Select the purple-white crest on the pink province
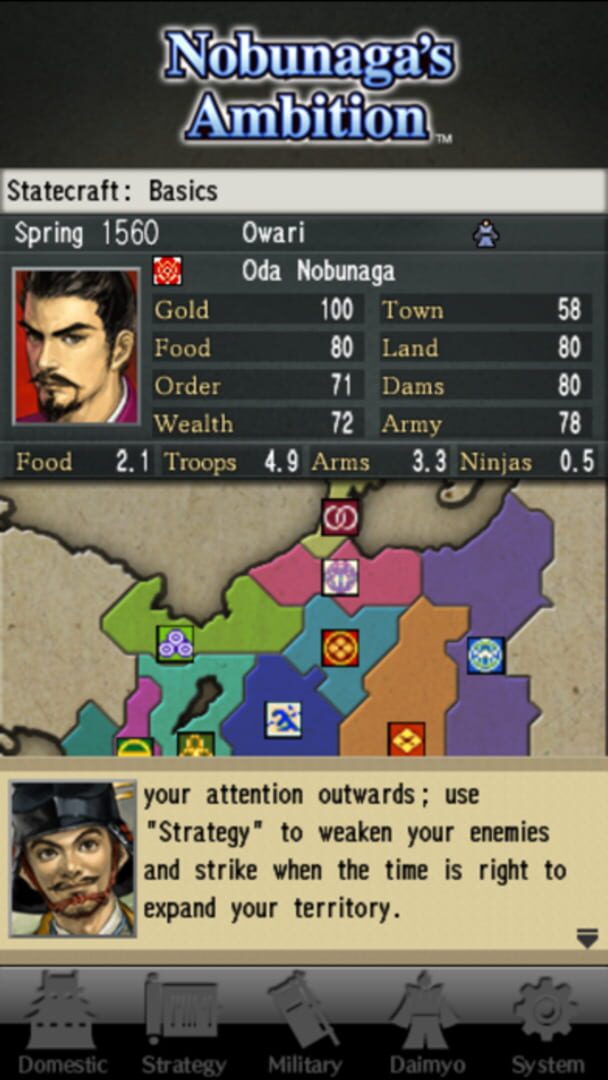The width and height of the screenshot is (608, 1080). coord(340,577)
